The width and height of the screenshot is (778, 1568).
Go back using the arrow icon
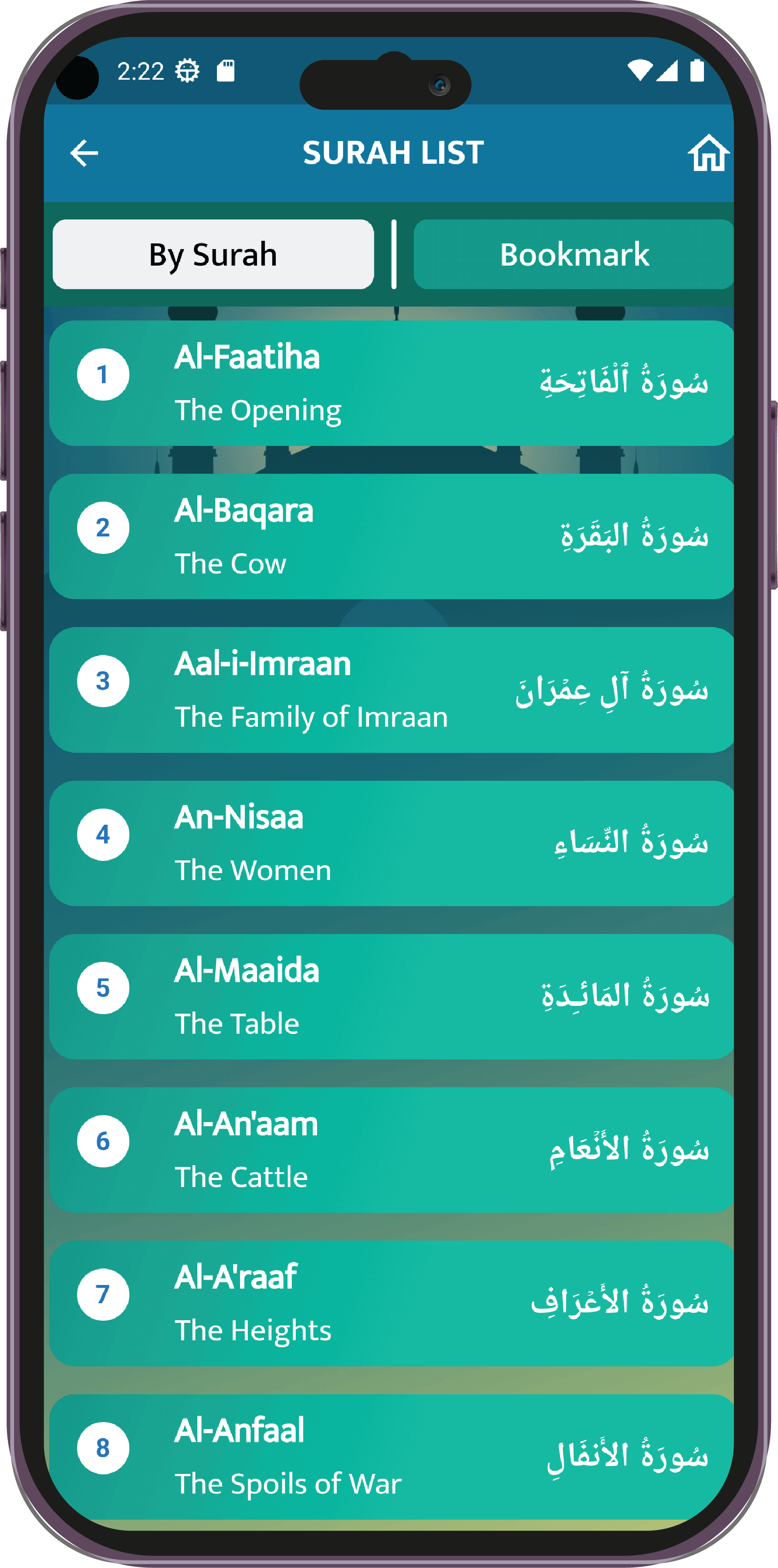[x=84, y=153]
